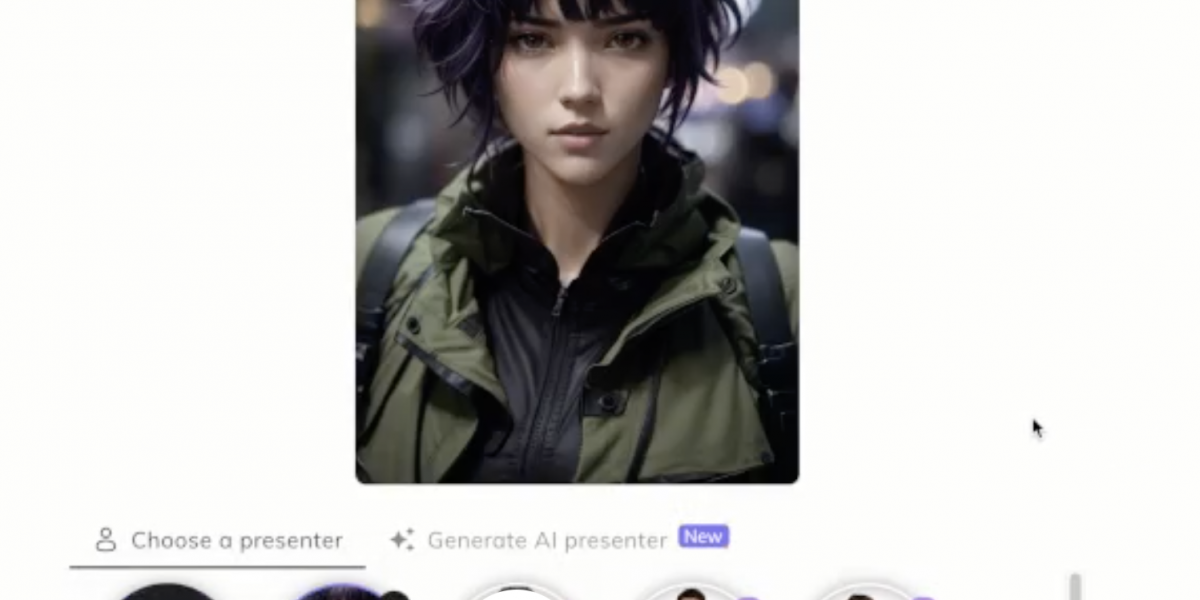Screen dimensions: 1200x600
Task: Open the Generate AI presenter tab
Action: 546,540
